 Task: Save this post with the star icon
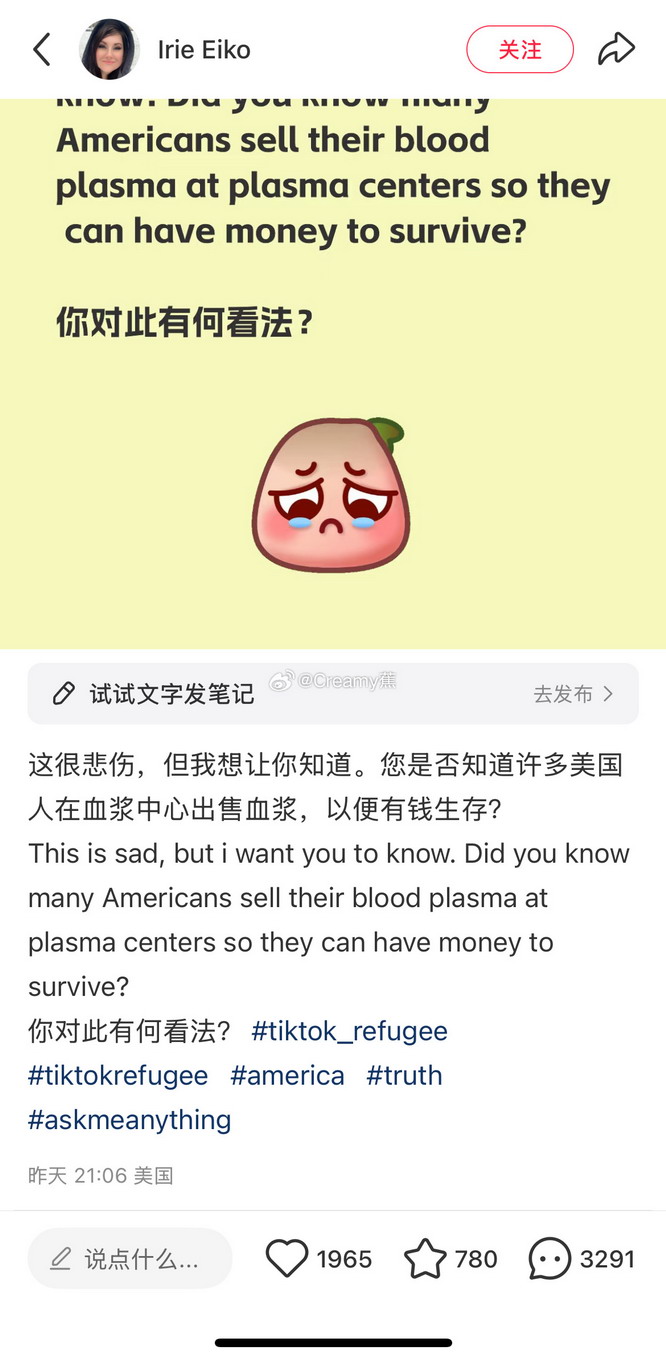pyautogui.click(x=425, y=1258)
